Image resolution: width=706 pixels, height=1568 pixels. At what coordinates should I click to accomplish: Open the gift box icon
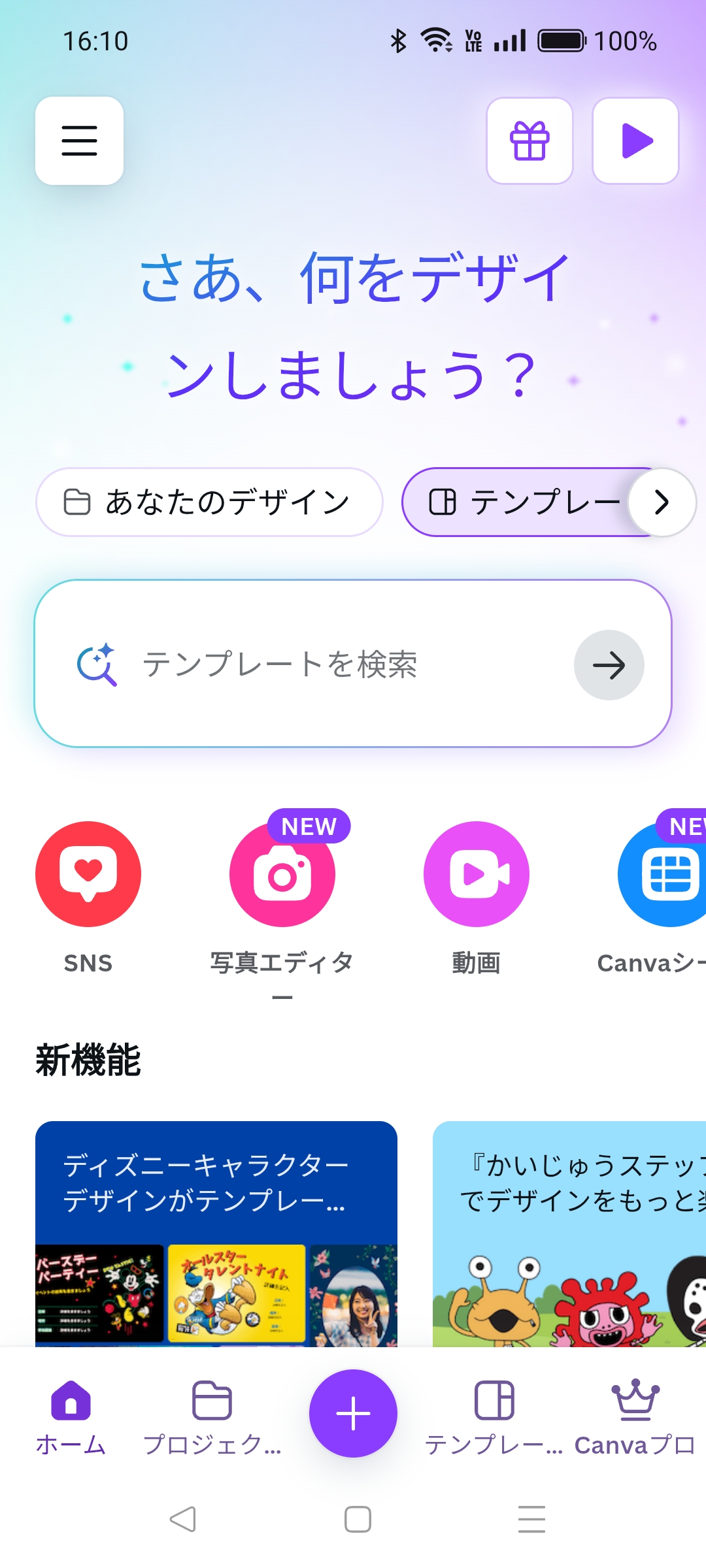click(x=529, y=140)
